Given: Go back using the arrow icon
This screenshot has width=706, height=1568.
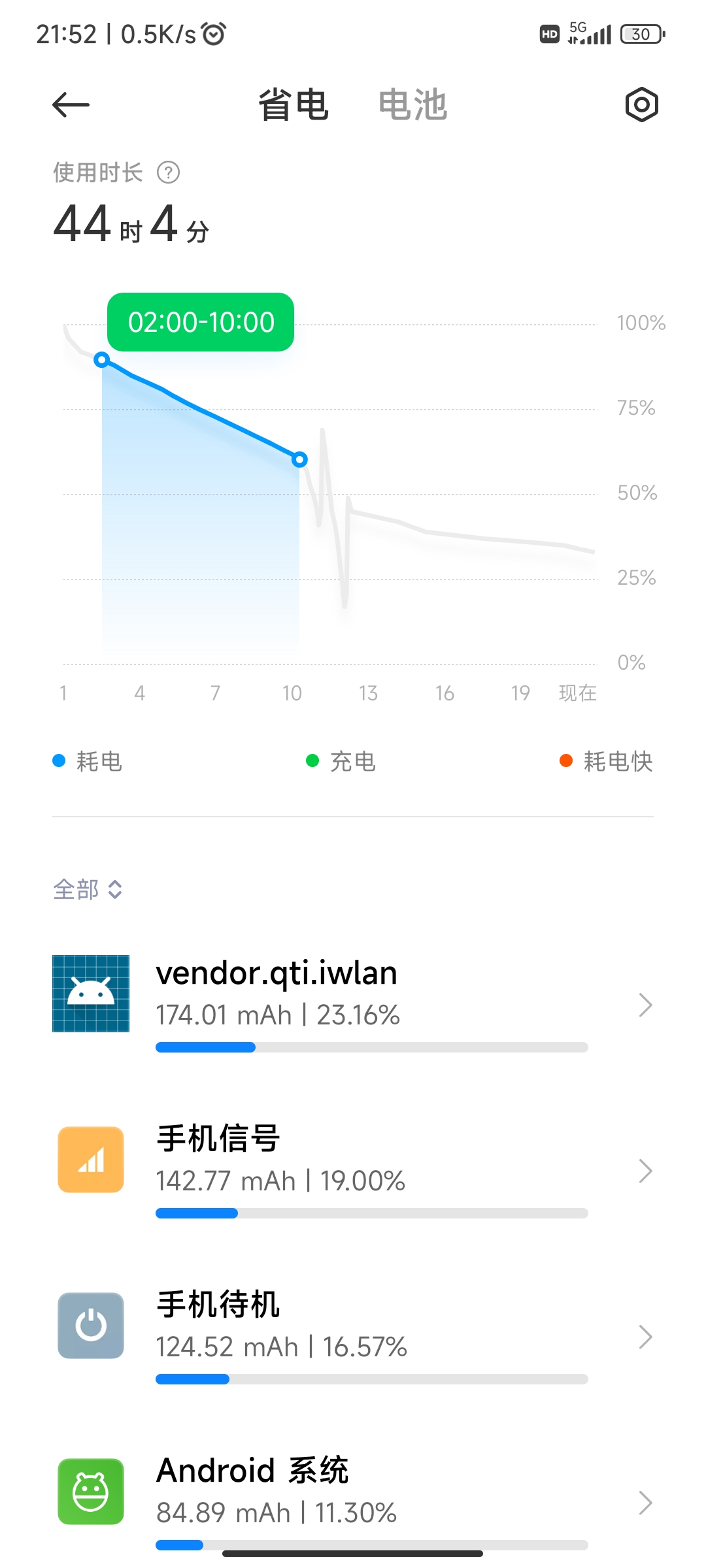Looking at the screenshot, I should (x=71, y=105).
